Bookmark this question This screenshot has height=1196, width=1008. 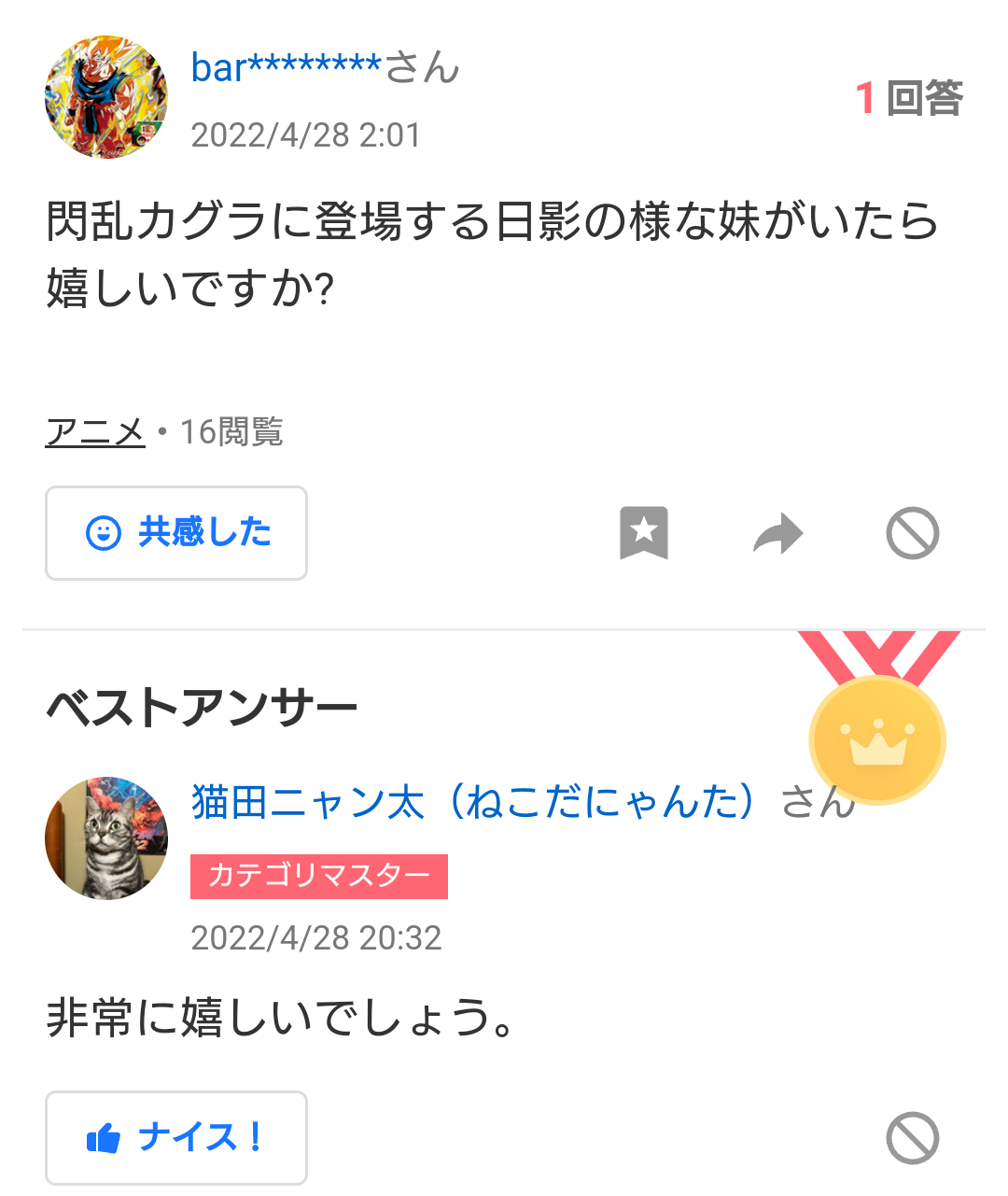pyautogui.click(x=644, y=533)
